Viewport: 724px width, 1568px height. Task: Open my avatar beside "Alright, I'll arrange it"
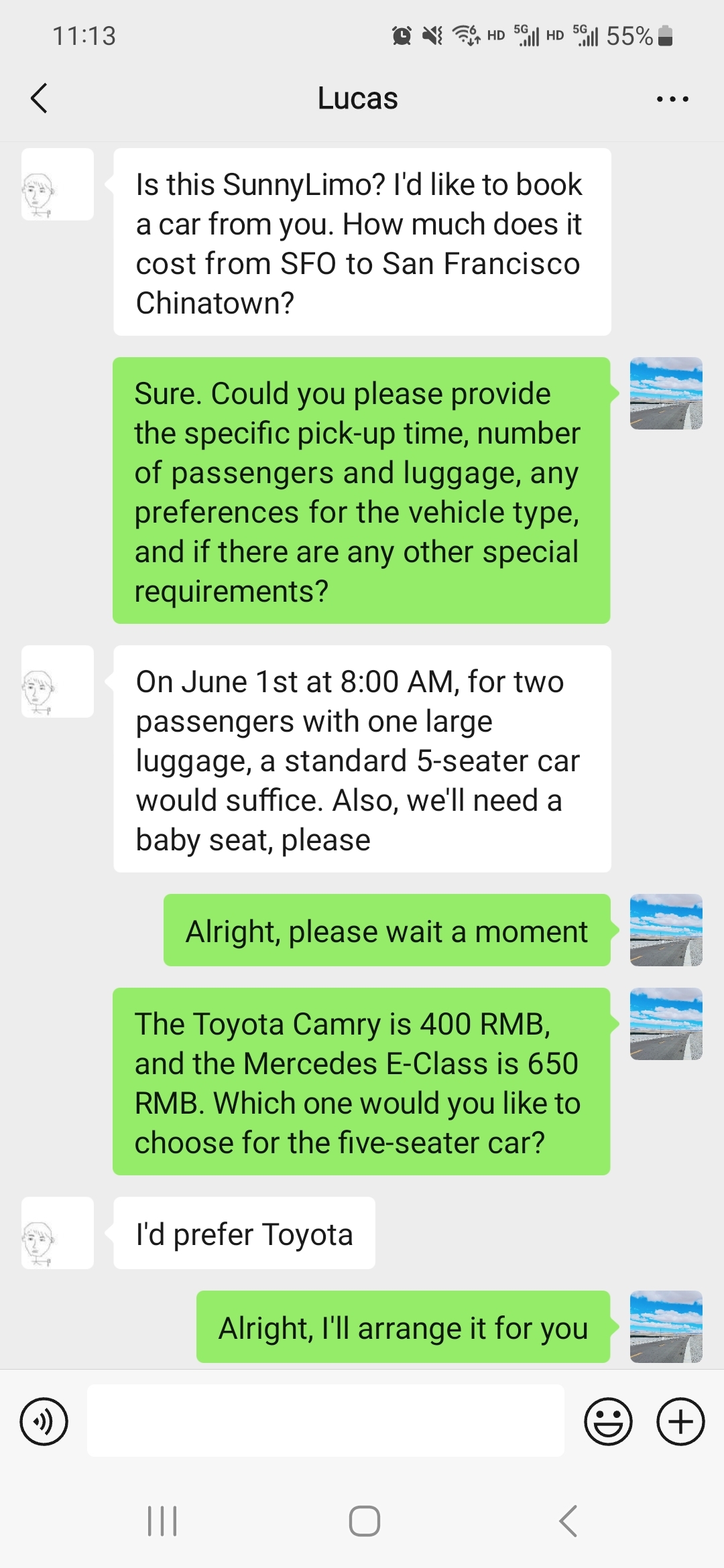click(666, 1326)
